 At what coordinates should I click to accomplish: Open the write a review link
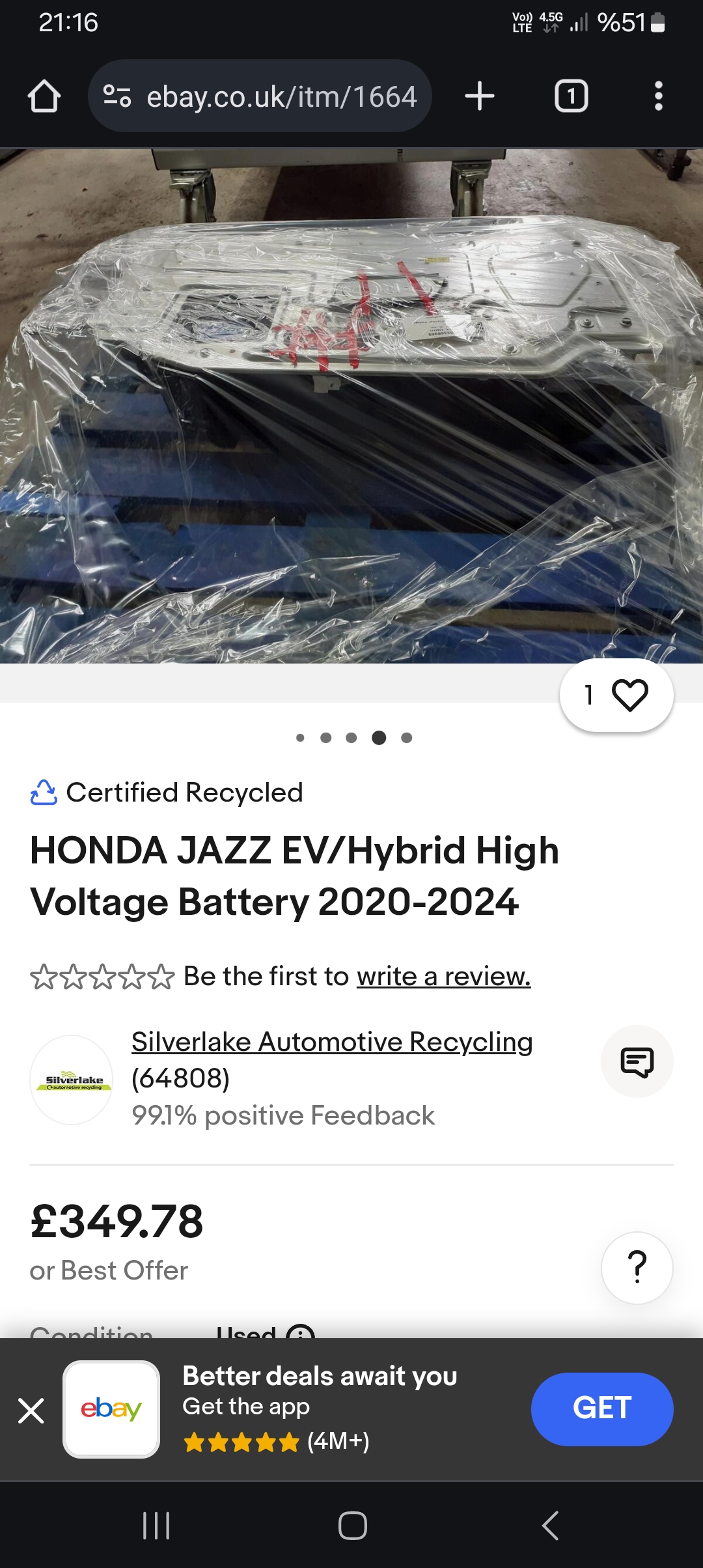(444, 976)
